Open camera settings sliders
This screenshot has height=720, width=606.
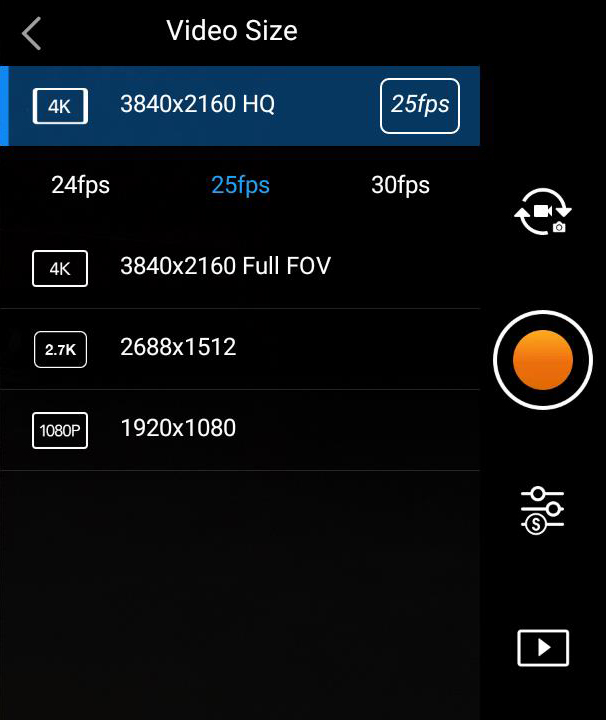tap(543, 510)
